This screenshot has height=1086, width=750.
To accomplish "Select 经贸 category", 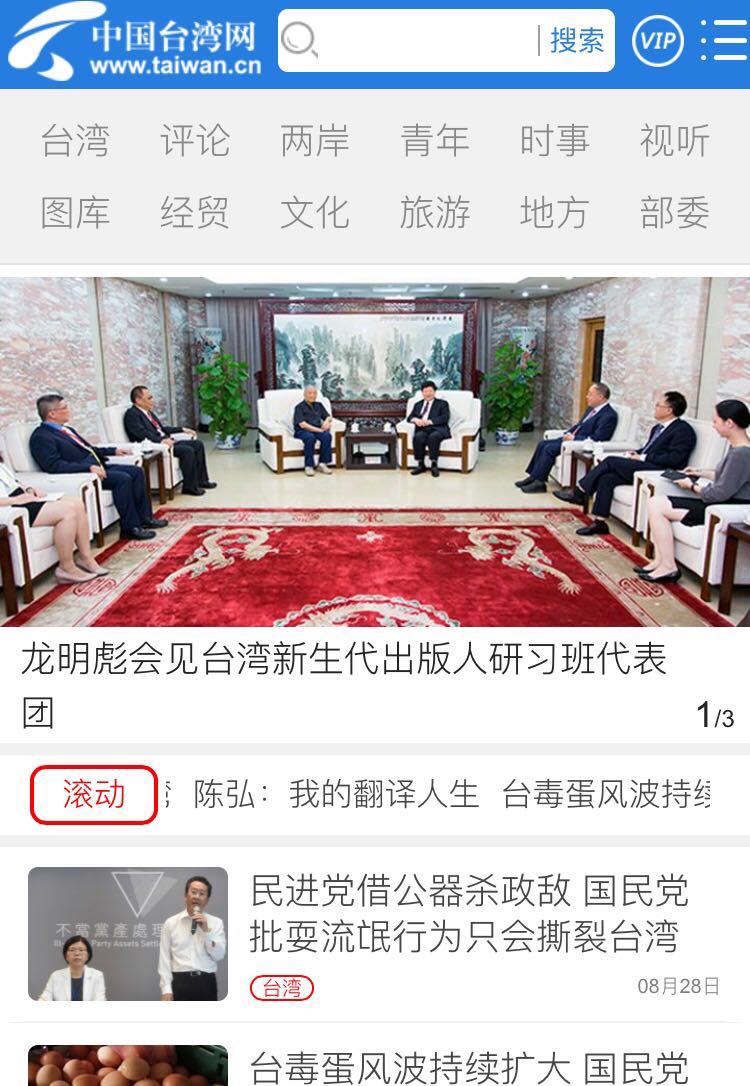I will (195, 213).
